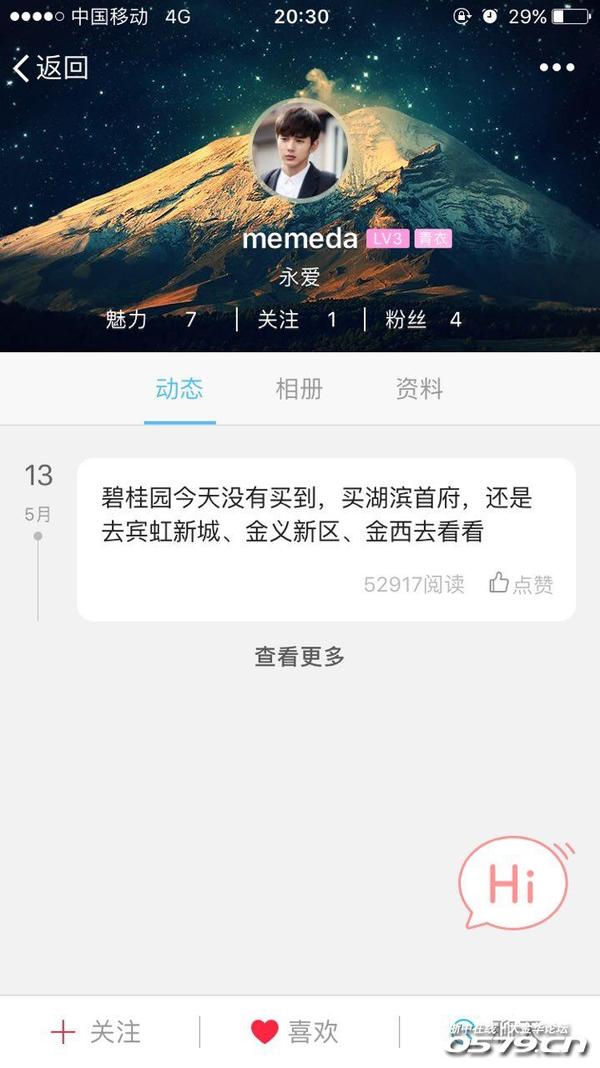Open the three-dot overflow menu
The width and height of the screenshot is (600, 1068).
(557, 68)
